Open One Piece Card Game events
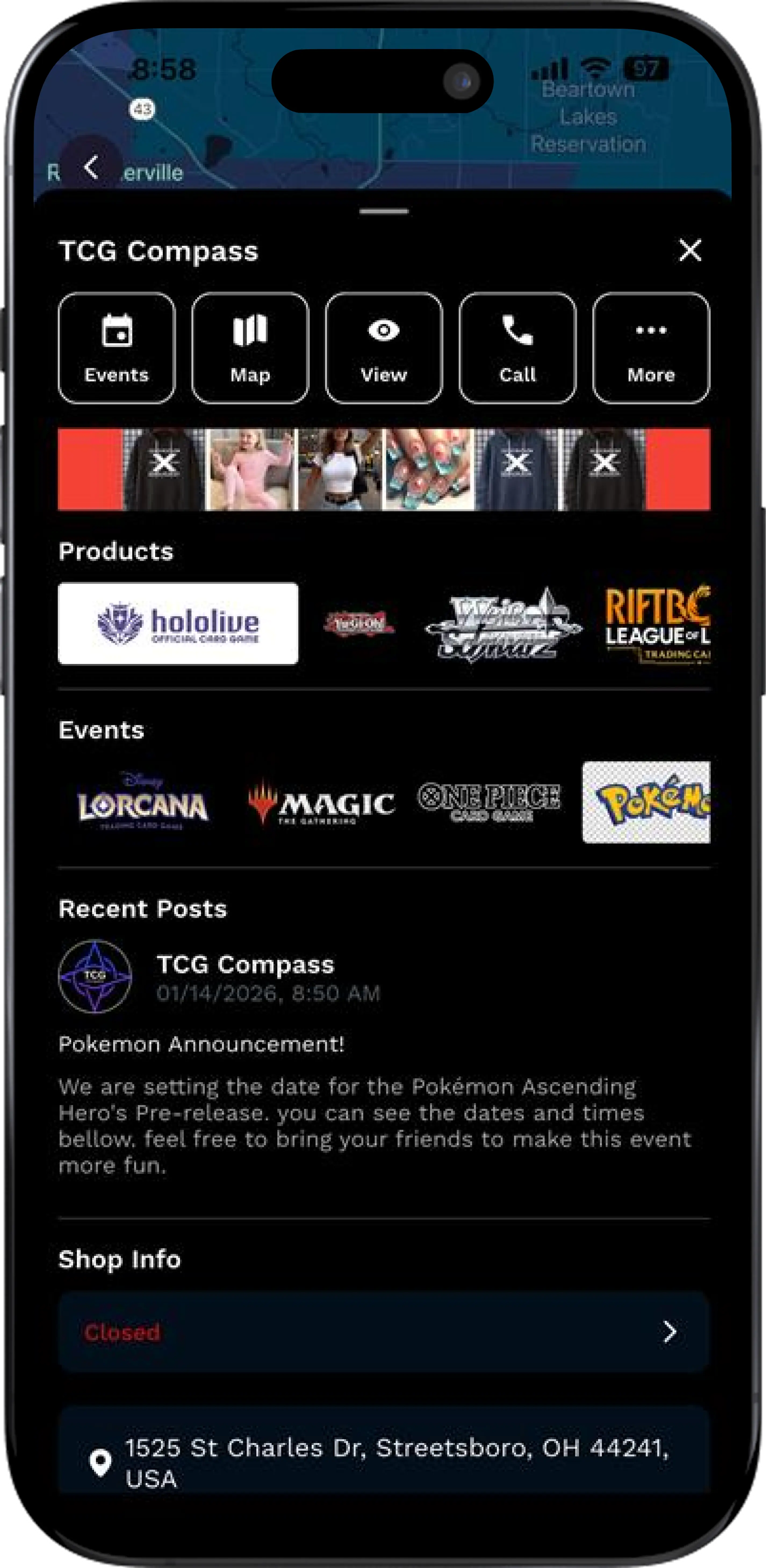 point(489,802)
